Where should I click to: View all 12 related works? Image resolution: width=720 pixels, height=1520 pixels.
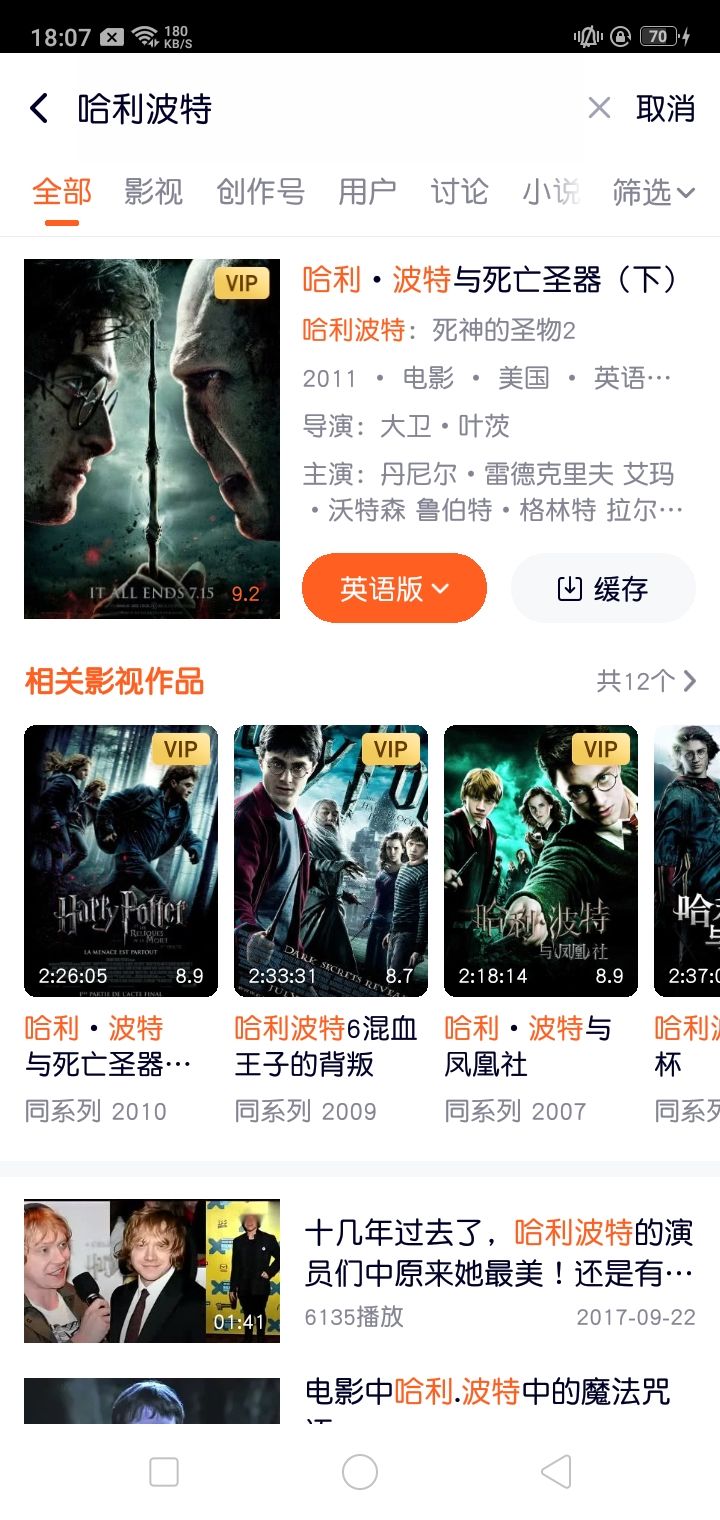(x=646, y=682)
